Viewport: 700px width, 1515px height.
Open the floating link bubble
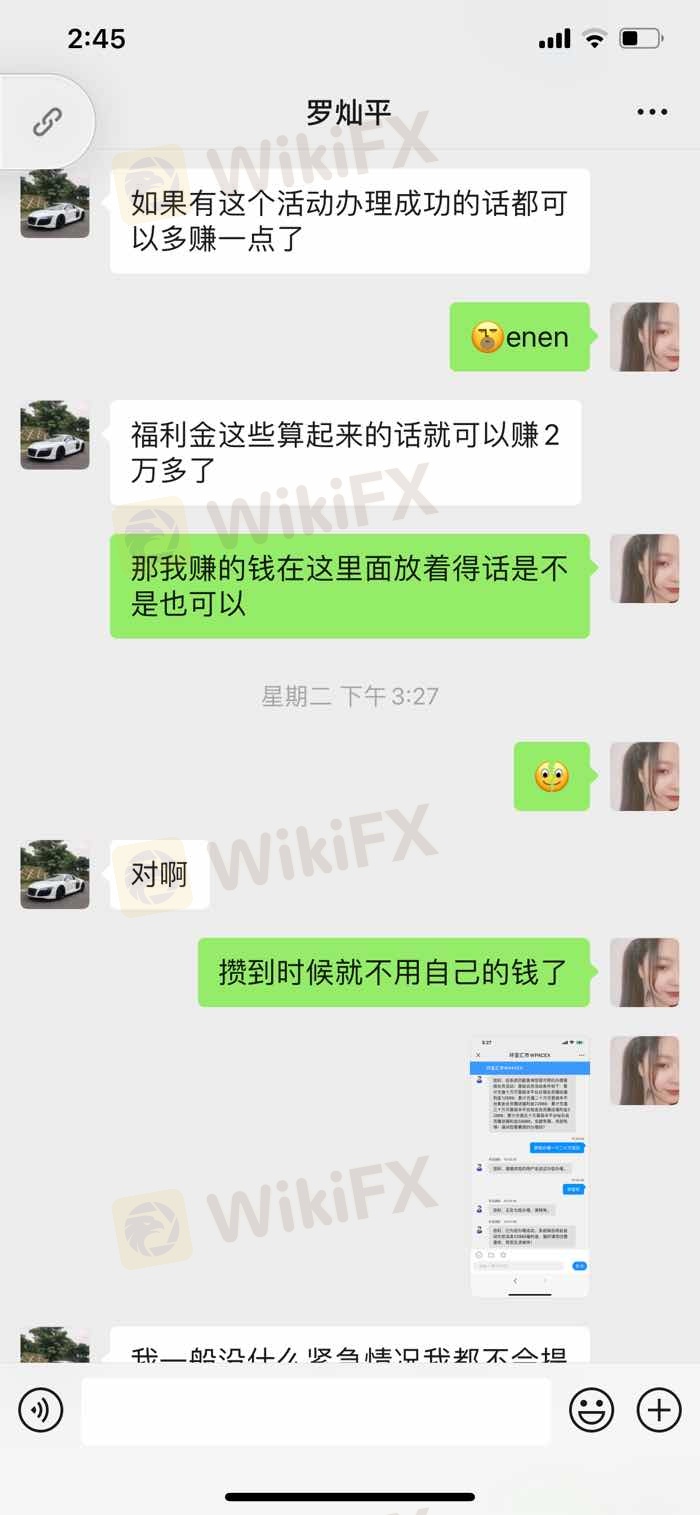click(x=46, y=122)
